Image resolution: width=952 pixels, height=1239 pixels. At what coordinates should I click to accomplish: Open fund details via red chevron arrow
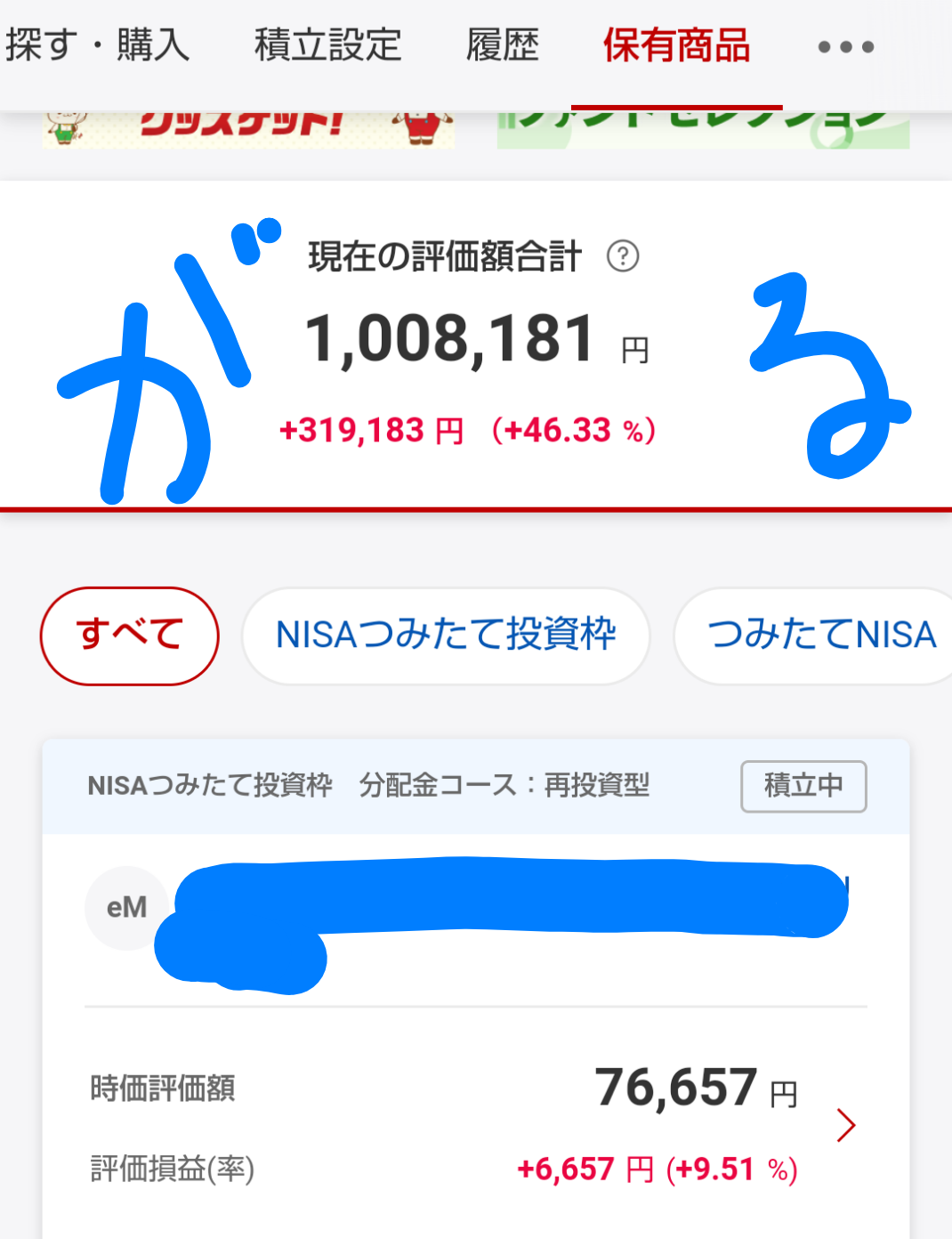pyautogui.click(x=845, y=1126)
